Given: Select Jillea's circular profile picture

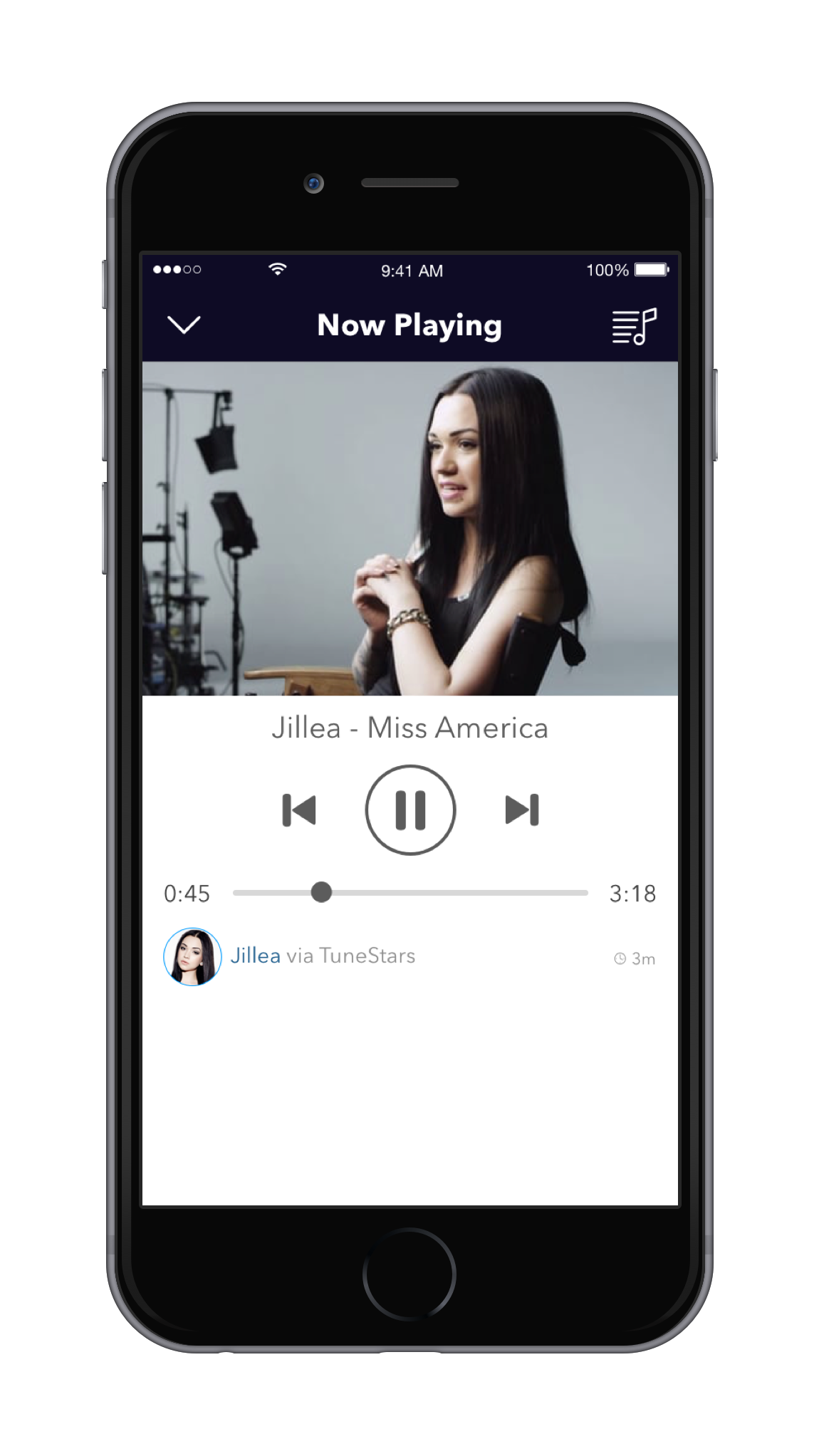Looking at the screenshot, I should (x=192, y=957).
